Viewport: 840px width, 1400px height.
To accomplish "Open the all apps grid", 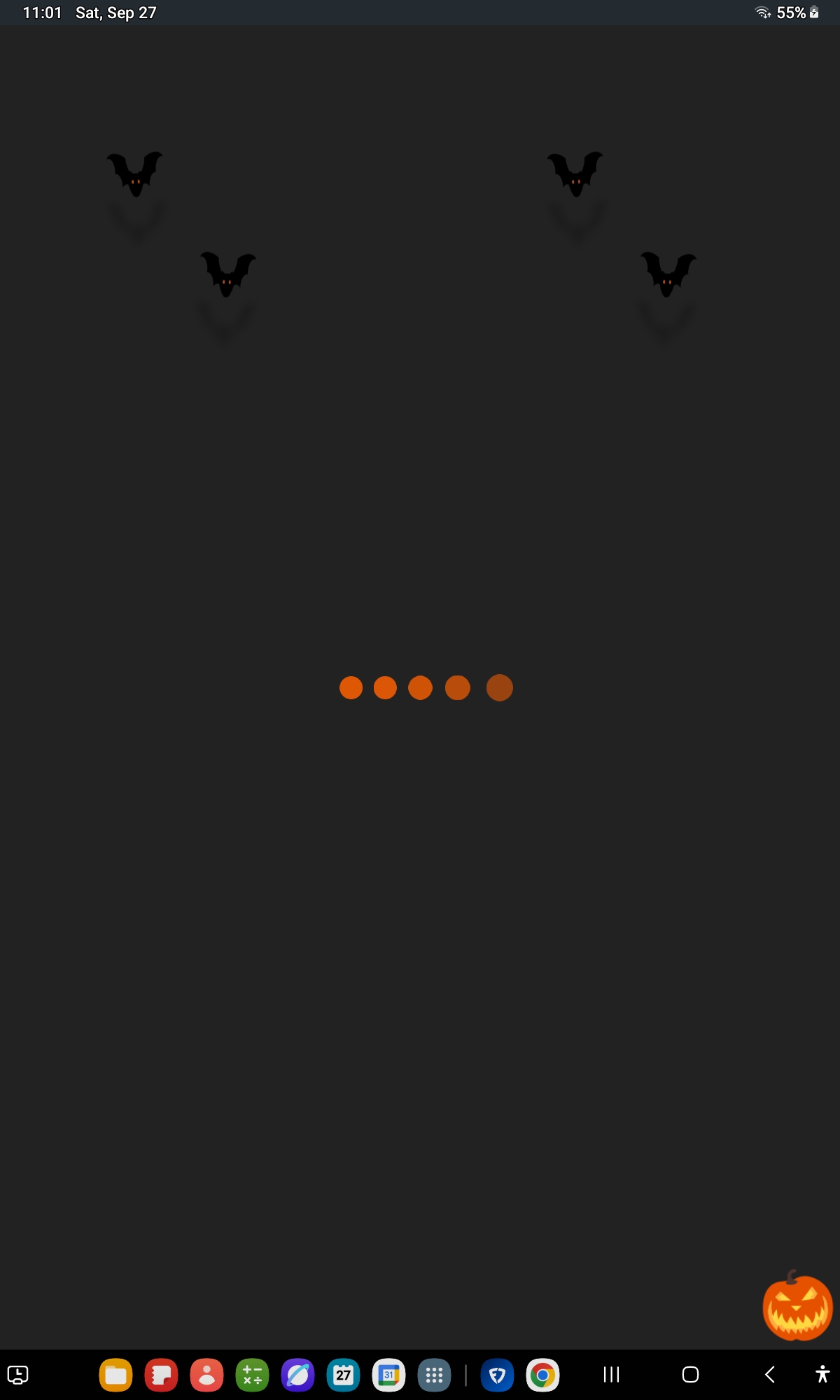I will pyautogui.click(x=434, y=1375).
